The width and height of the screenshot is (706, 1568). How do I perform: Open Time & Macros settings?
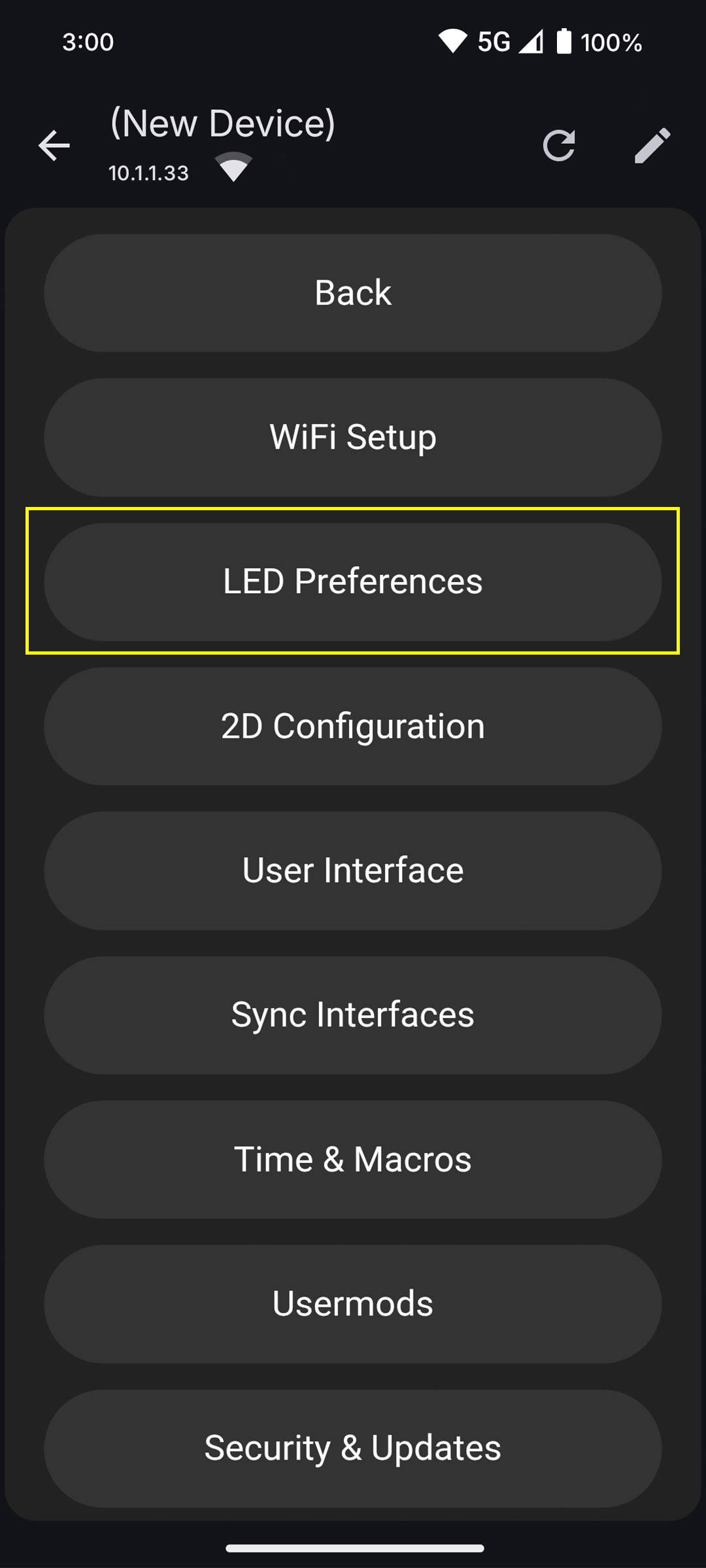[x=353, y=1159]
